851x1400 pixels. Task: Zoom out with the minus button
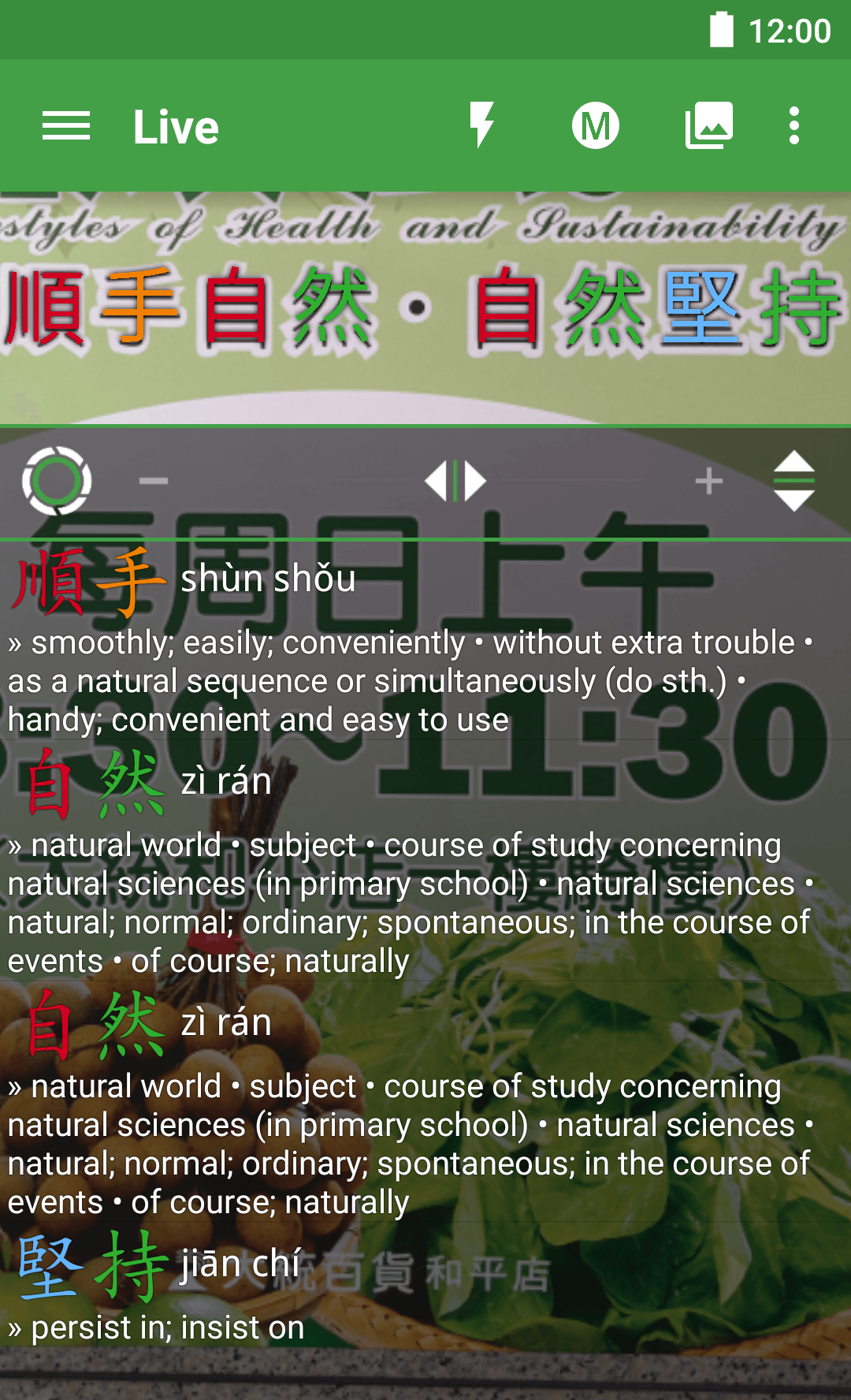(154, 481)
